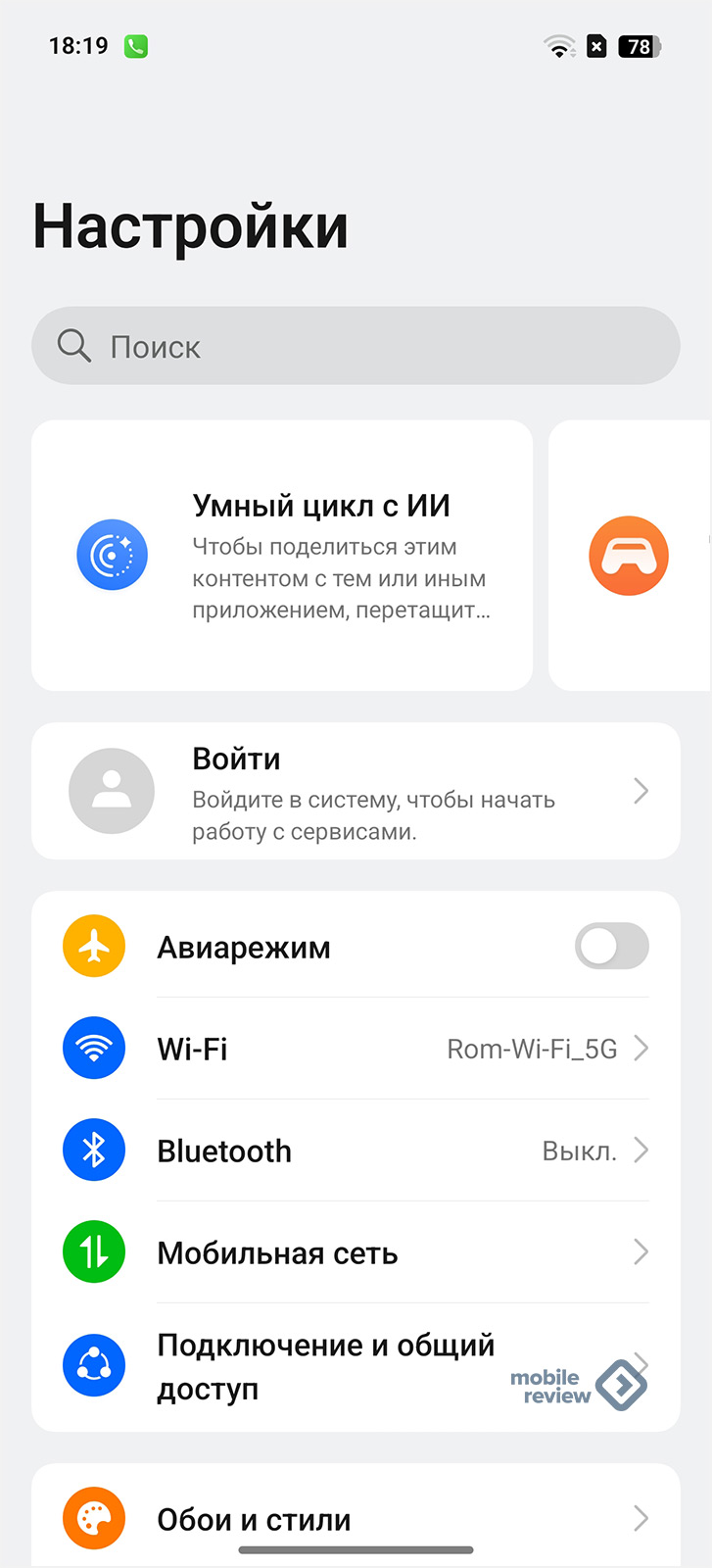Open Wi-Fi settings
Viewport: 712px width, 1568px height.
(356, 1049)
